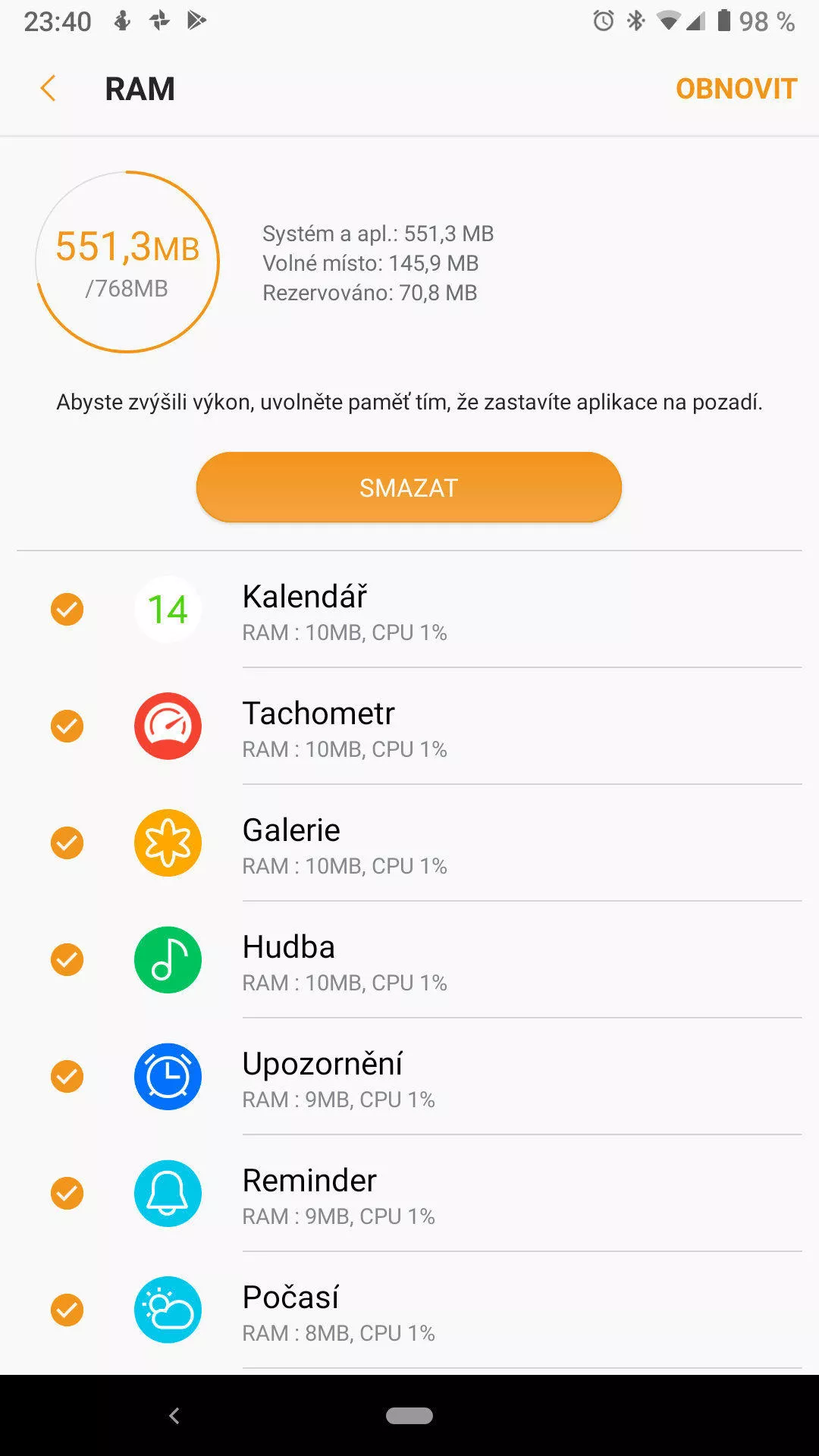The height and width of the screenshot is (1456, 819).
Task: Toggle the Hudba checkbox
Action: (67, 959)
